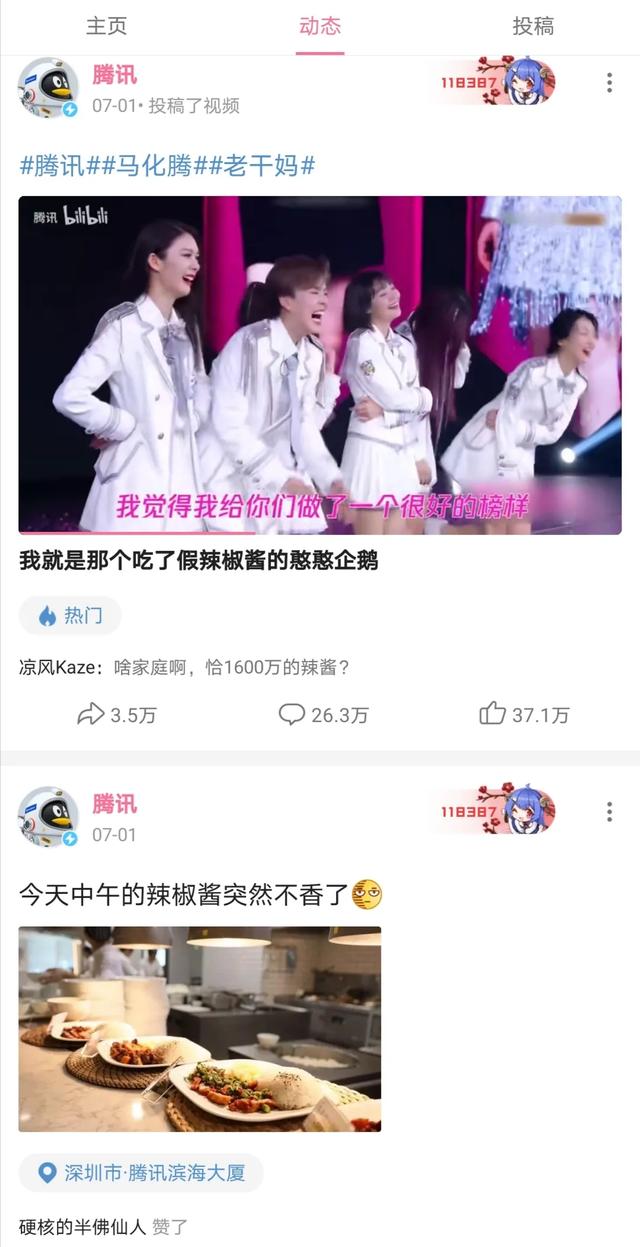Open comments with 26.3万 replies
The height and width of the screenshot is (1247, 640).
tap(323, 714)
